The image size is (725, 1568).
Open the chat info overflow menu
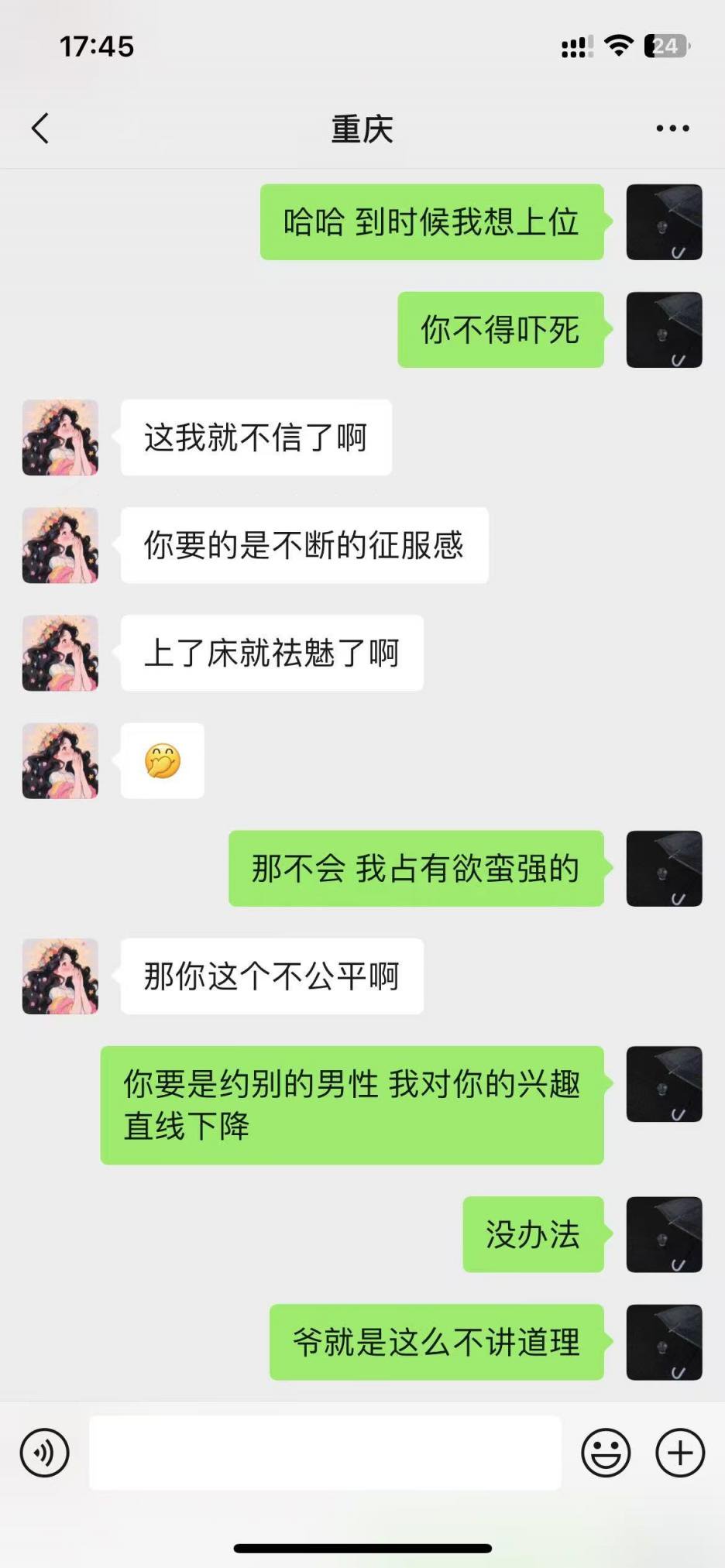(672, 129)
